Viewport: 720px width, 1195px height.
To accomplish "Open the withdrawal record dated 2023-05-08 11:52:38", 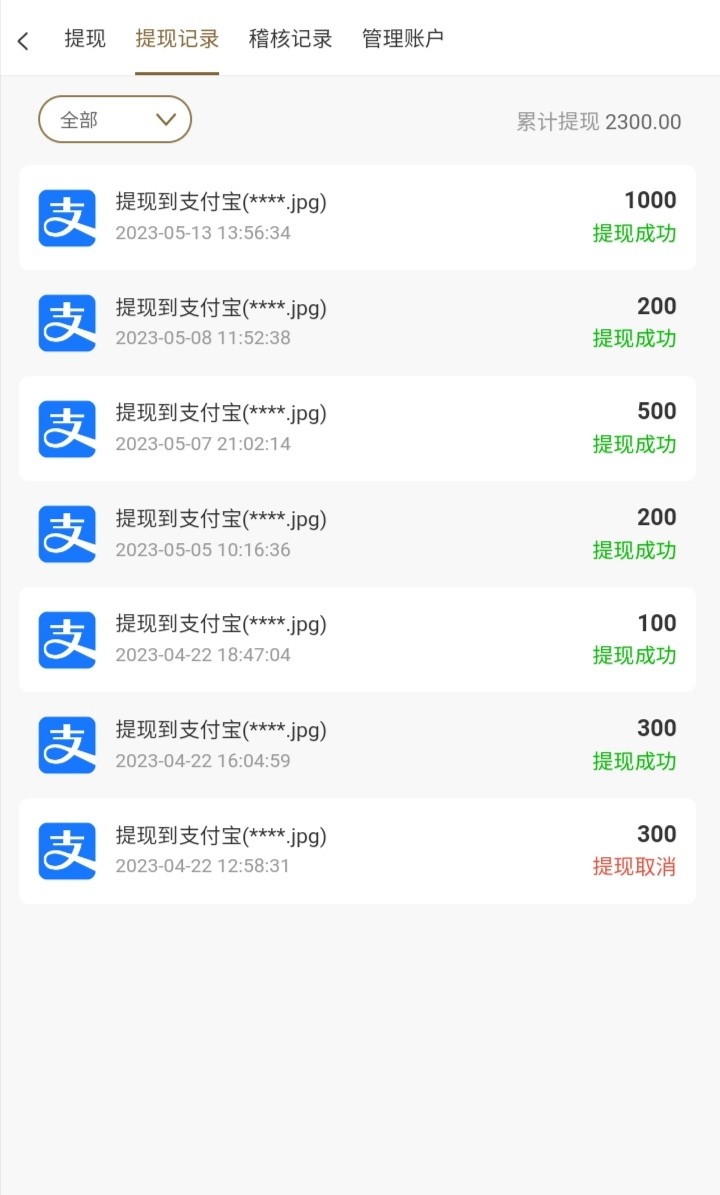I will (x=357, y=323).
